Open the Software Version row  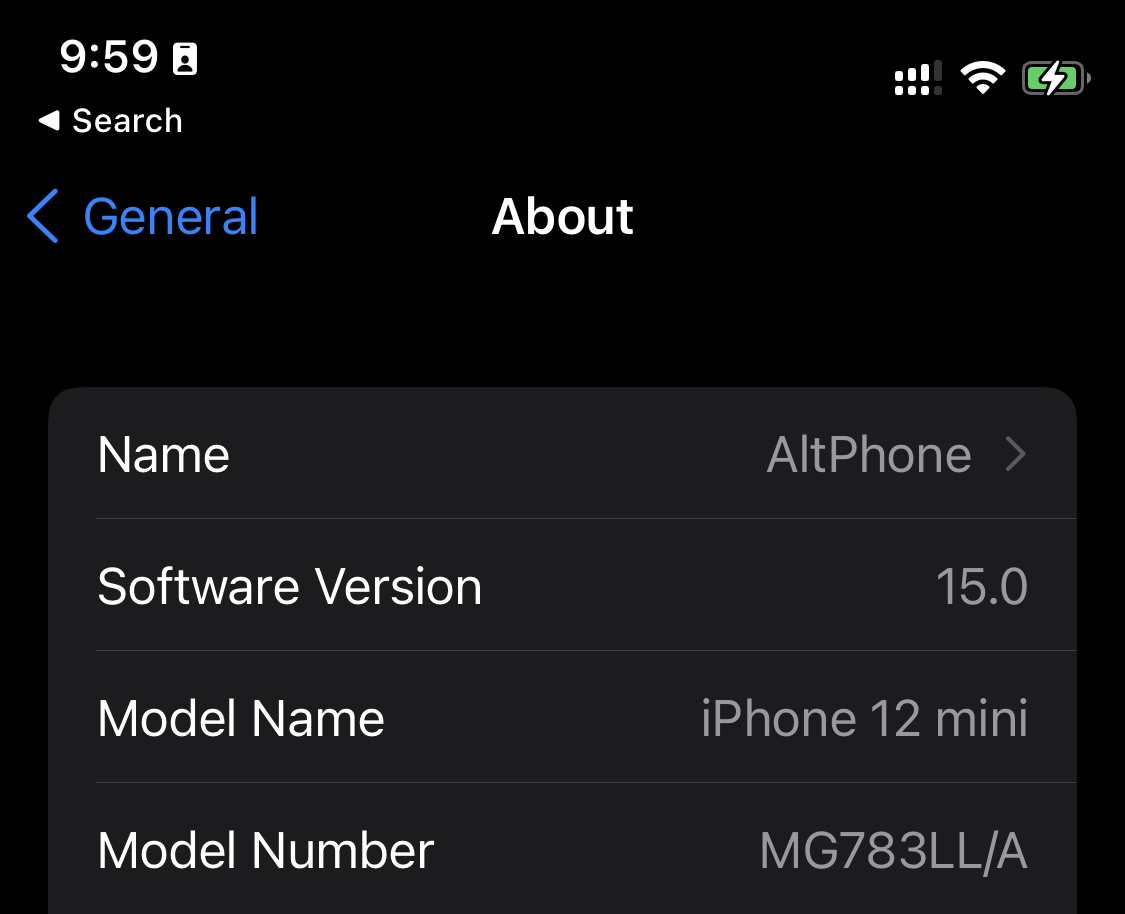pos(562,586)
